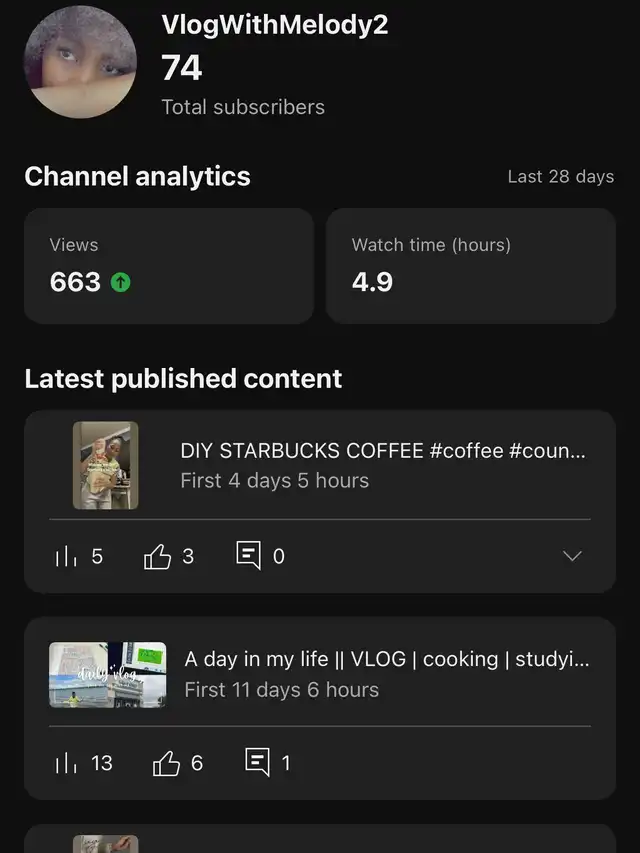Expand the DIY STARBUCKS COFFEE stats chevron
Screen dimensions: 640x853
[x=572, y=556]
